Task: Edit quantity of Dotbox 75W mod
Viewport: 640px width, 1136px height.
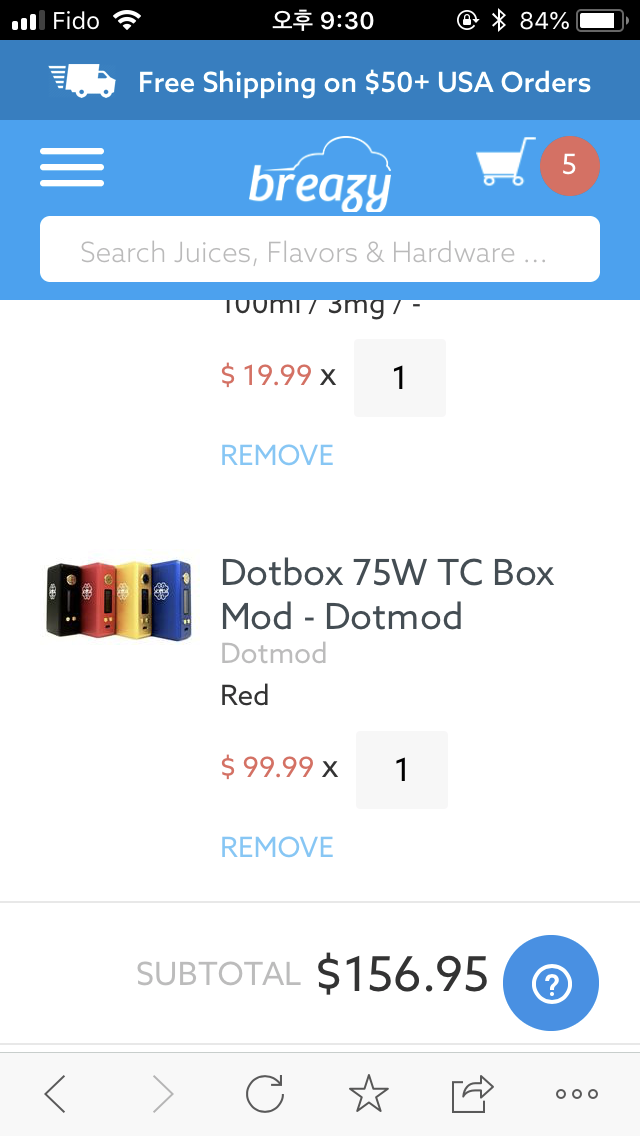Action: tap(401, 770)
